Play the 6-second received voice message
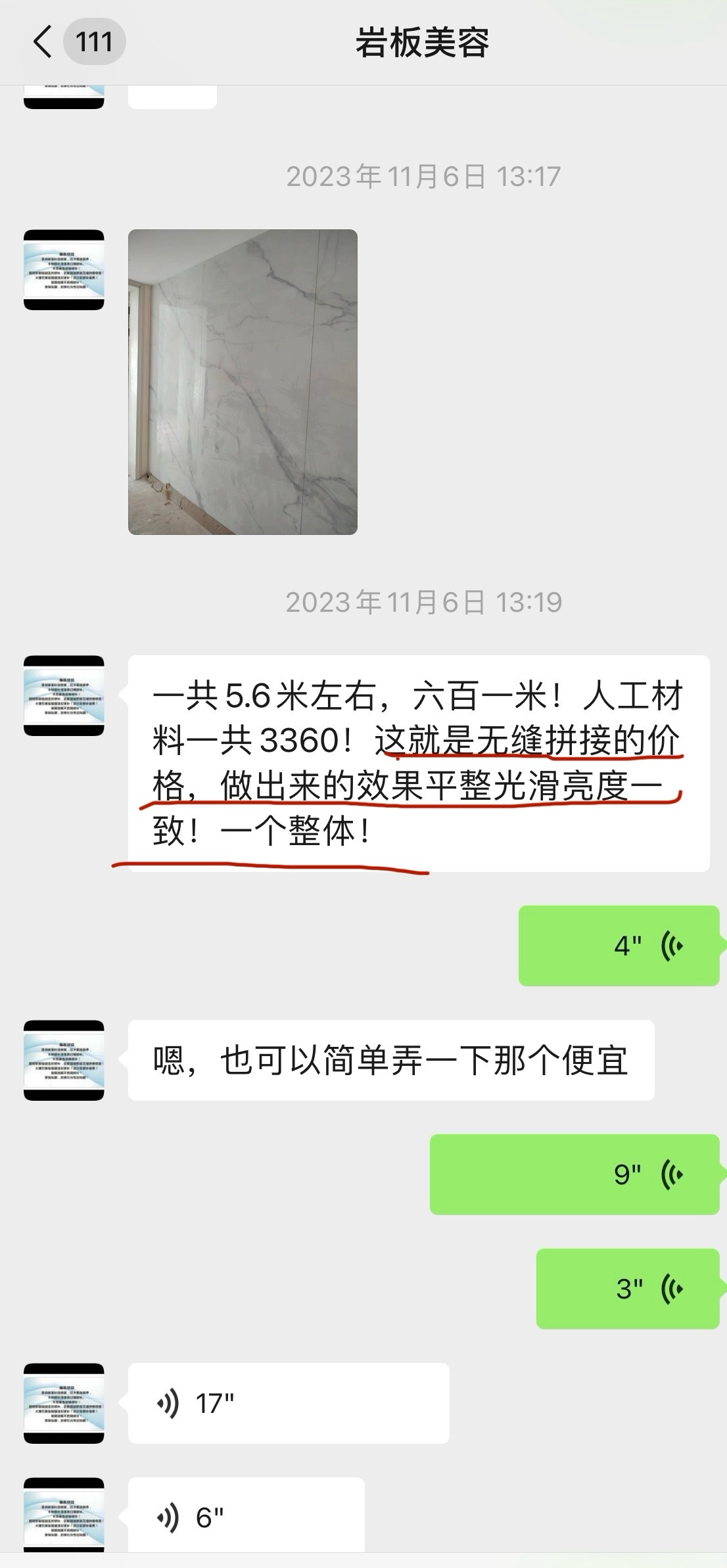This screenshot has height=1568, width=727. (246, 1517)
